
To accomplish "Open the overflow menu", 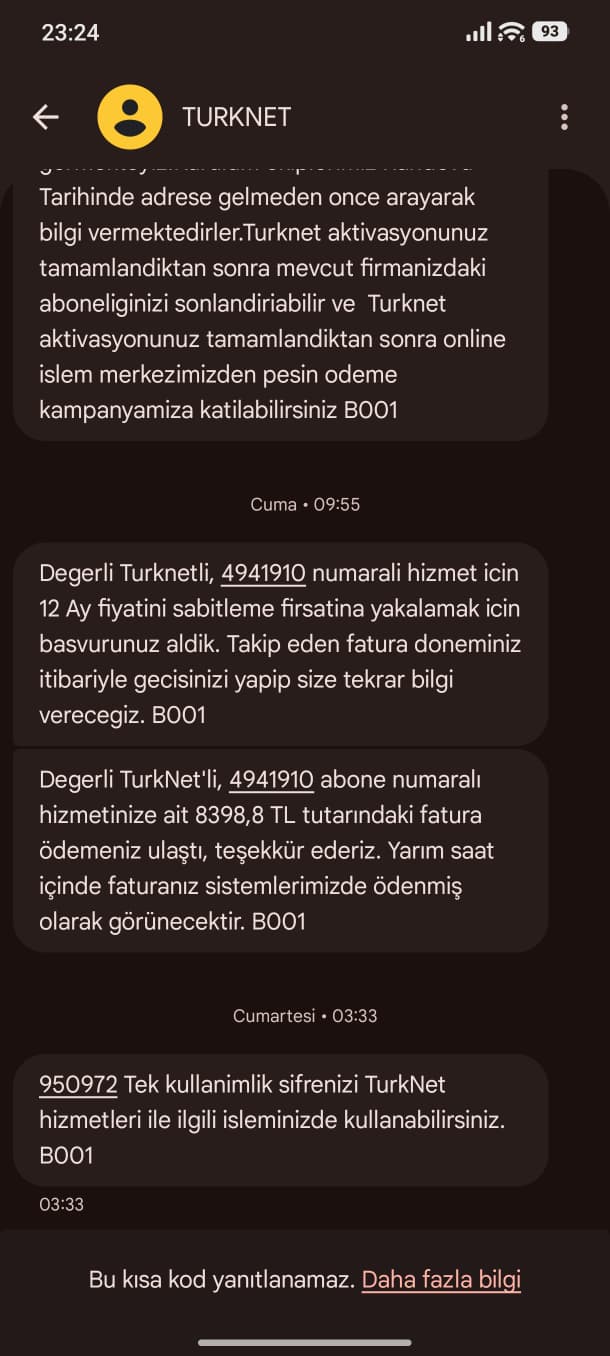I will coord(564,117).
